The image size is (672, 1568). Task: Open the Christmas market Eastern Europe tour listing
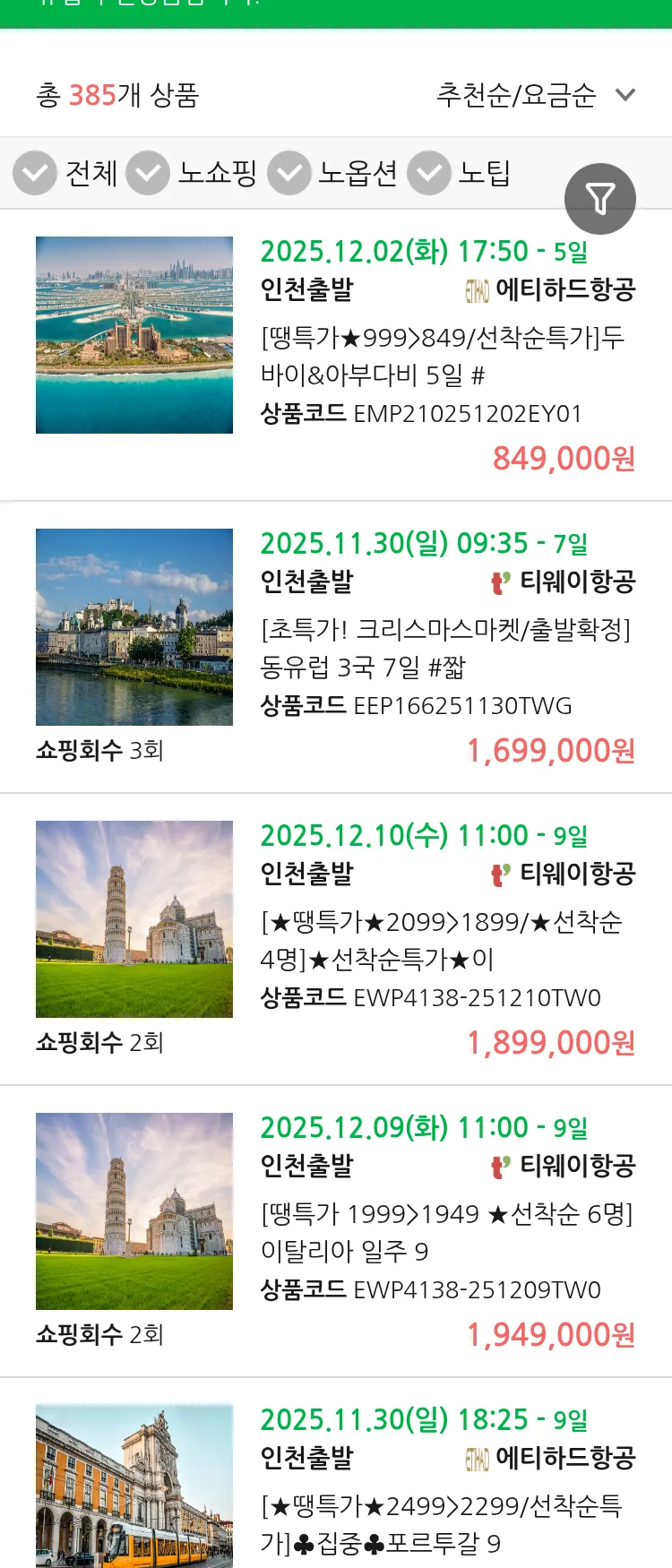point(446,650)
